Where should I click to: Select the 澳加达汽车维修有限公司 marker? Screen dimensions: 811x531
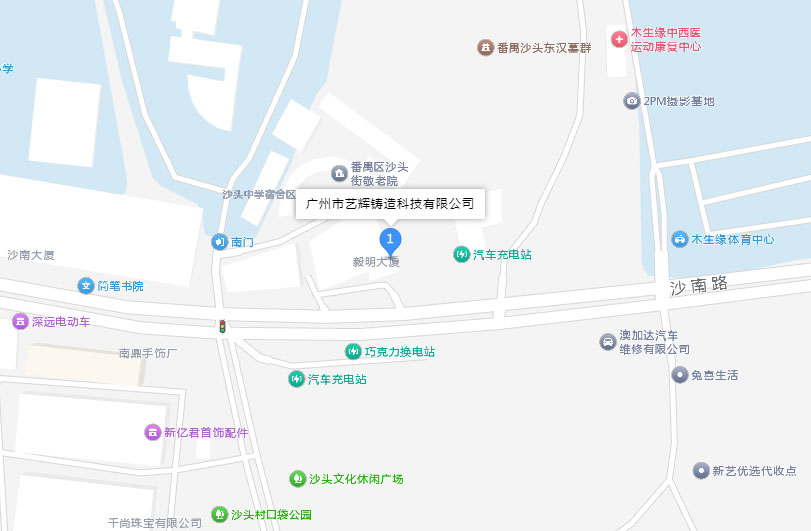[x=607, y=342]
